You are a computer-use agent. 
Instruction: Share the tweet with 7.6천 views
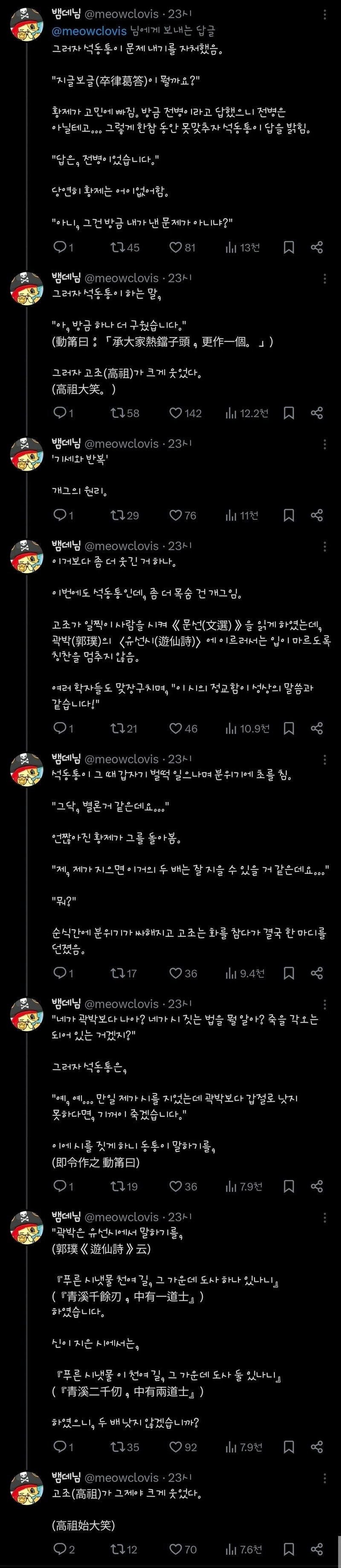317,1549
